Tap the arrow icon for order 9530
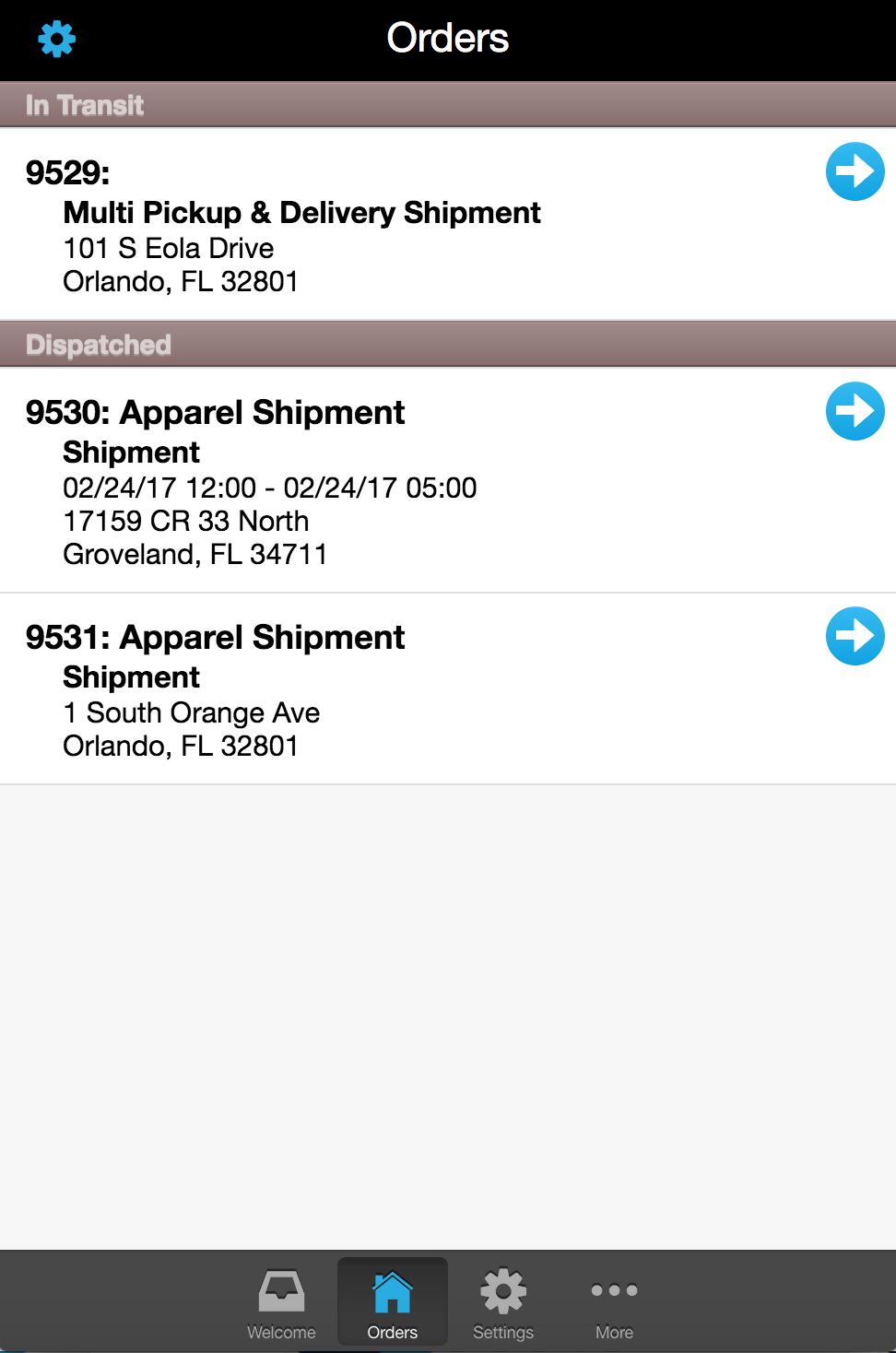This screenshot has width=896, height=1353. point(855,411)
